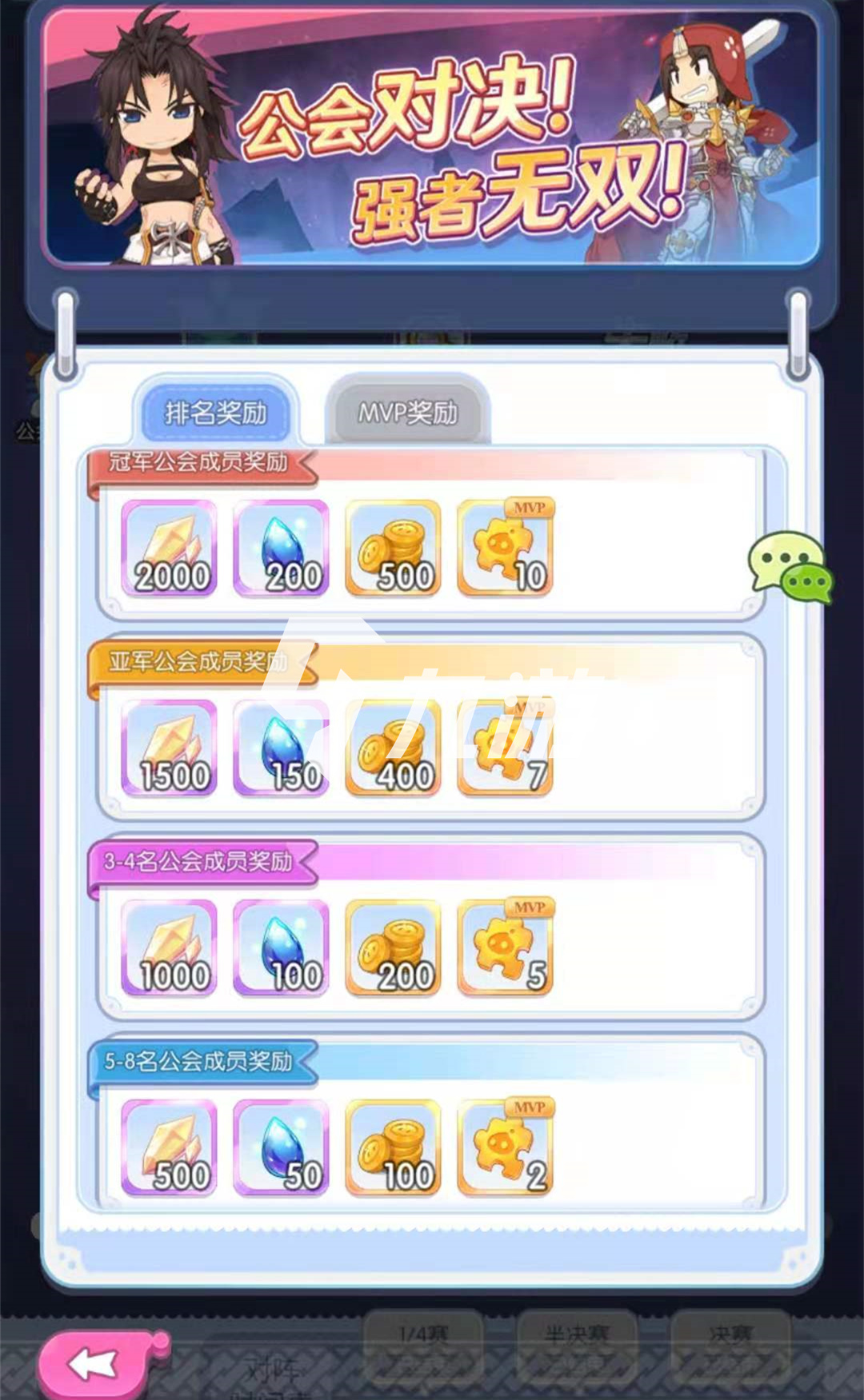This screenshot has width=864, height=1400.
Task: Inspect the 1500 crystal reward under 亚军公会成员奖励
Action: tap(169, 748)
